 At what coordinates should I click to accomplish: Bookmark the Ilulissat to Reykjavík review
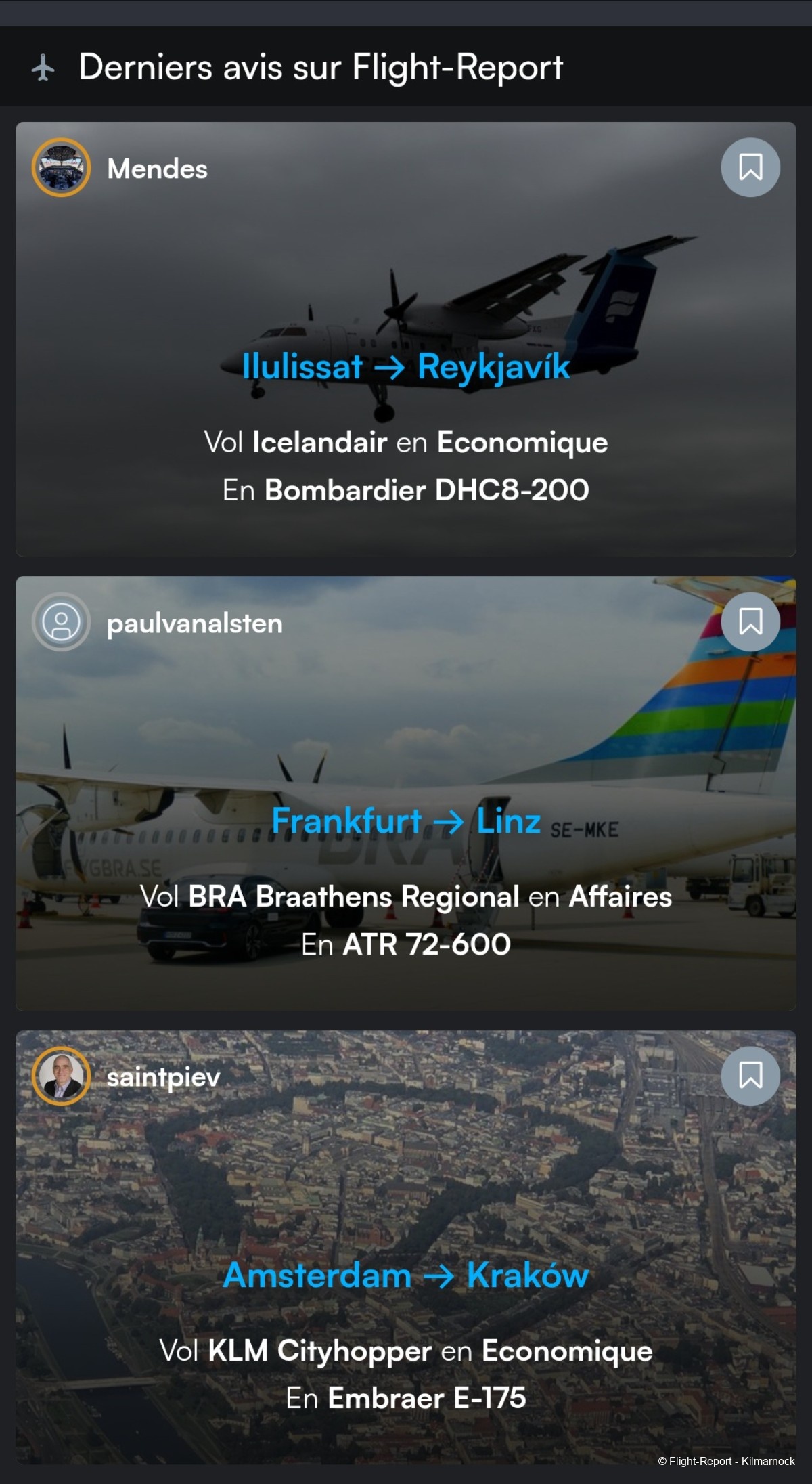point(750,167)
